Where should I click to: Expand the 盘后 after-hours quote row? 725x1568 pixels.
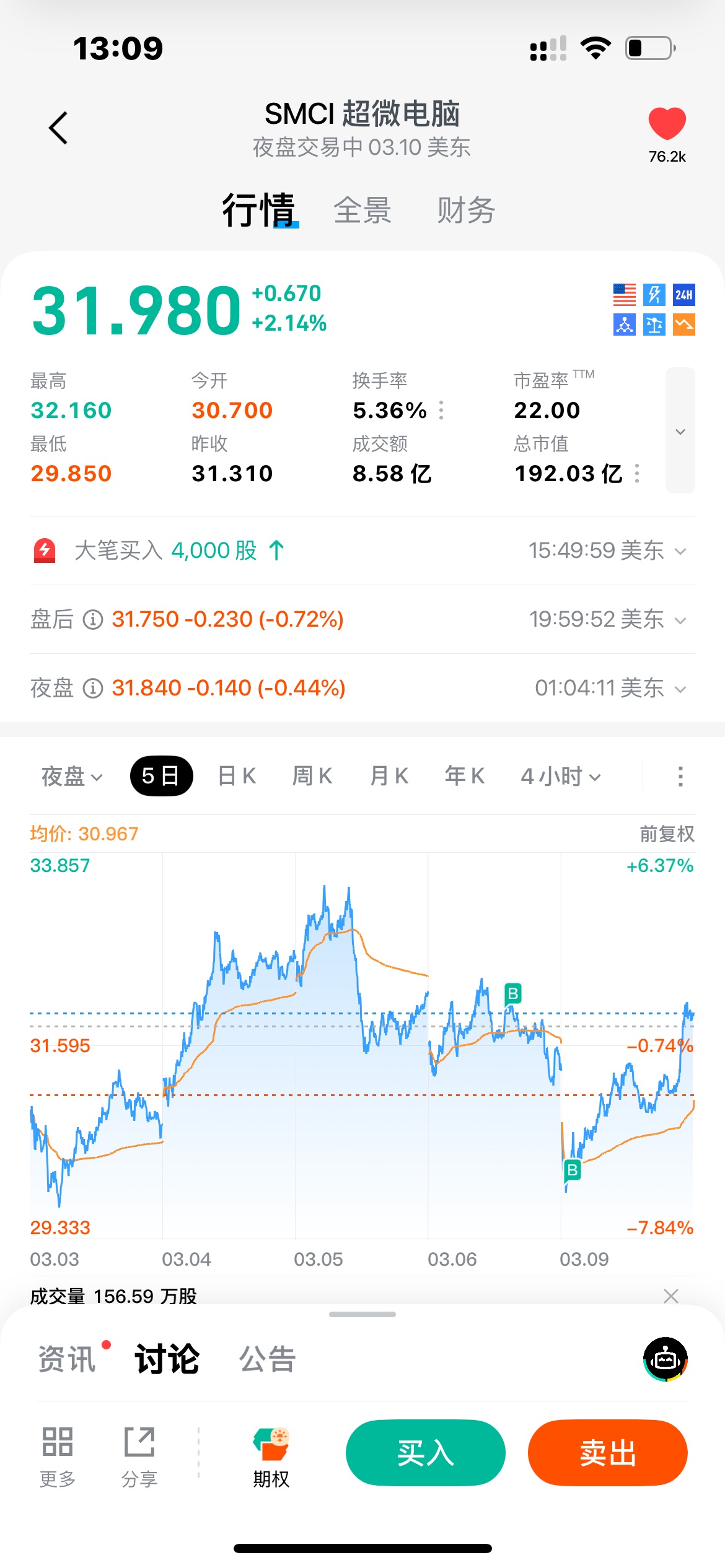pyautogui.click(x=680, y=620)
